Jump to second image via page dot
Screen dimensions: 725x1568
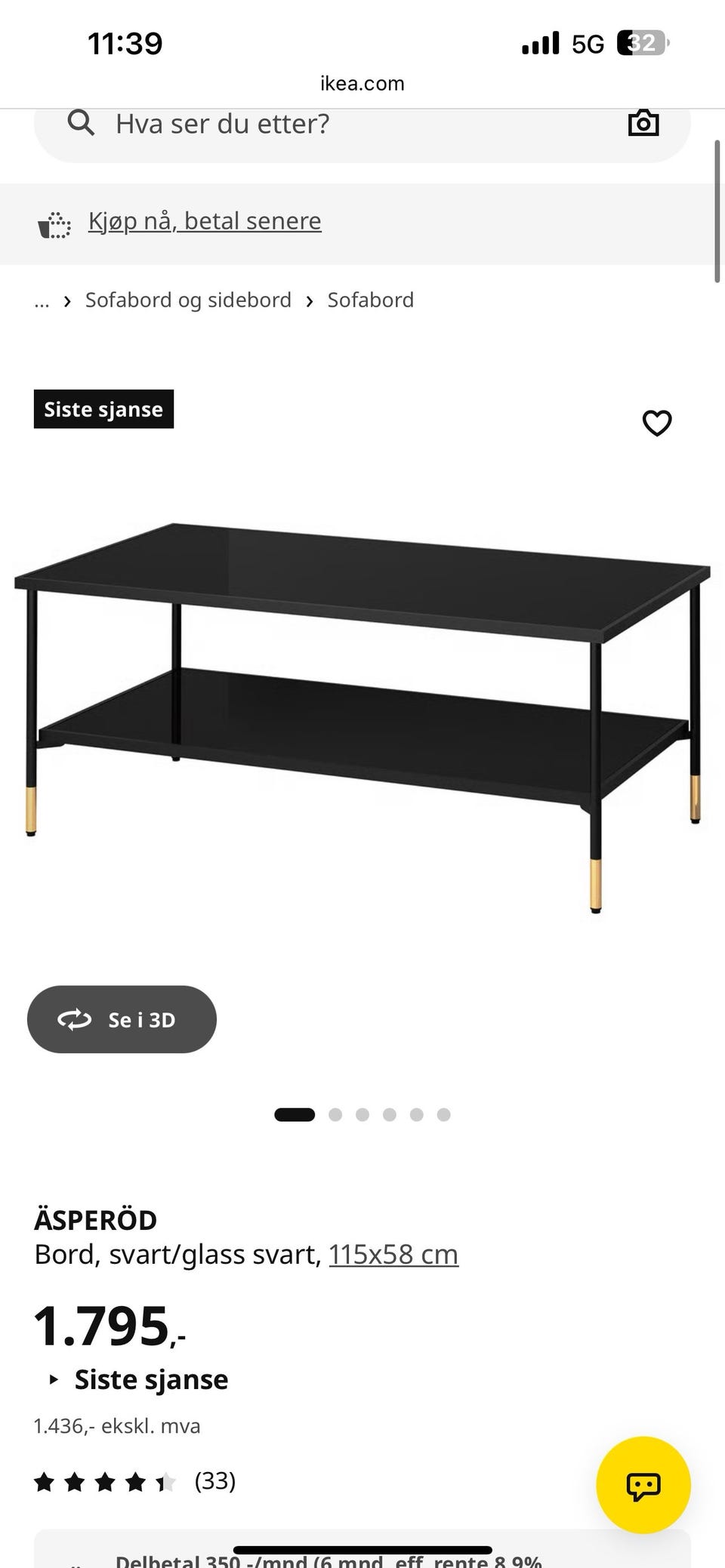[x=335, y=1114]
